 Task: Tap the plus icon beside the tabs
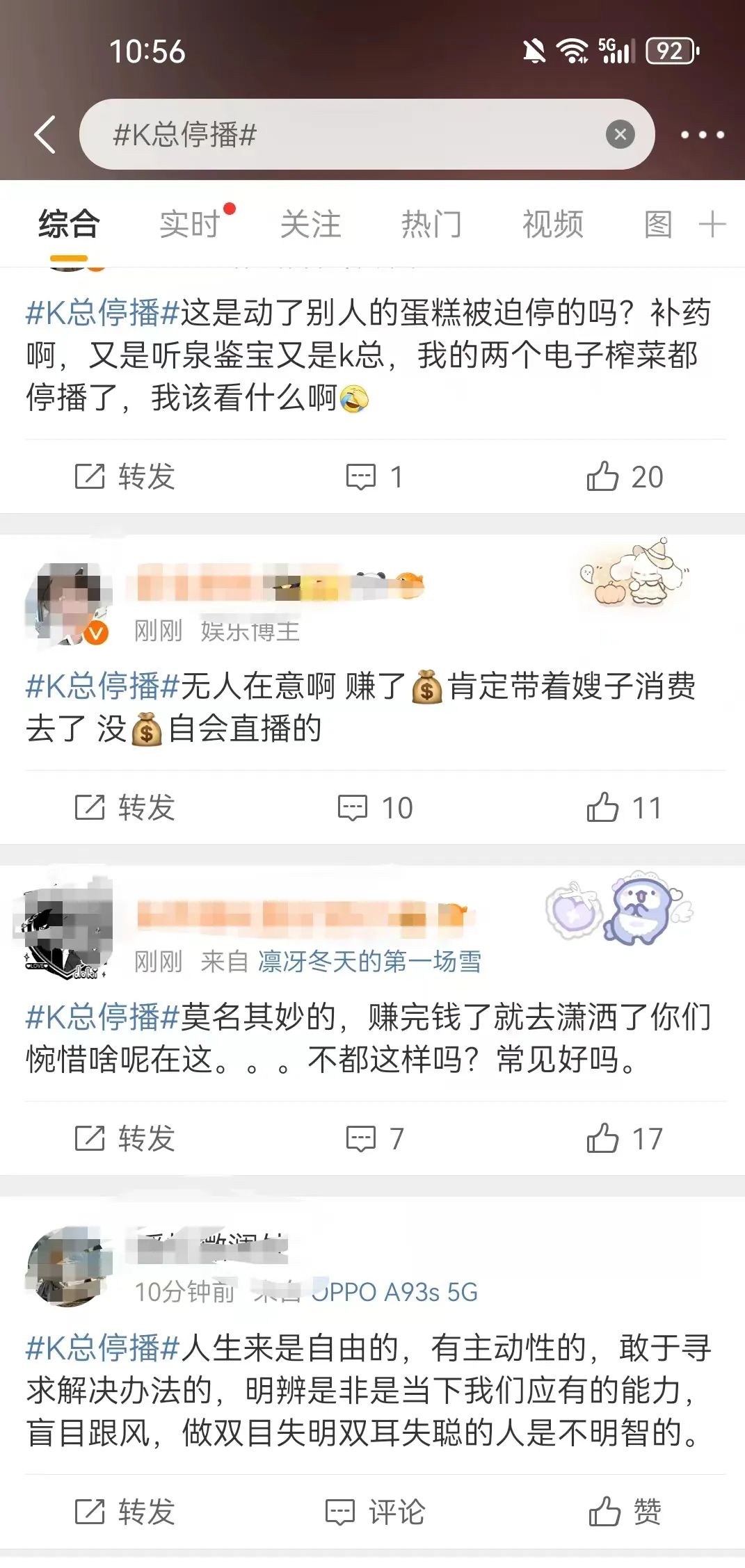tap(712, 225)
